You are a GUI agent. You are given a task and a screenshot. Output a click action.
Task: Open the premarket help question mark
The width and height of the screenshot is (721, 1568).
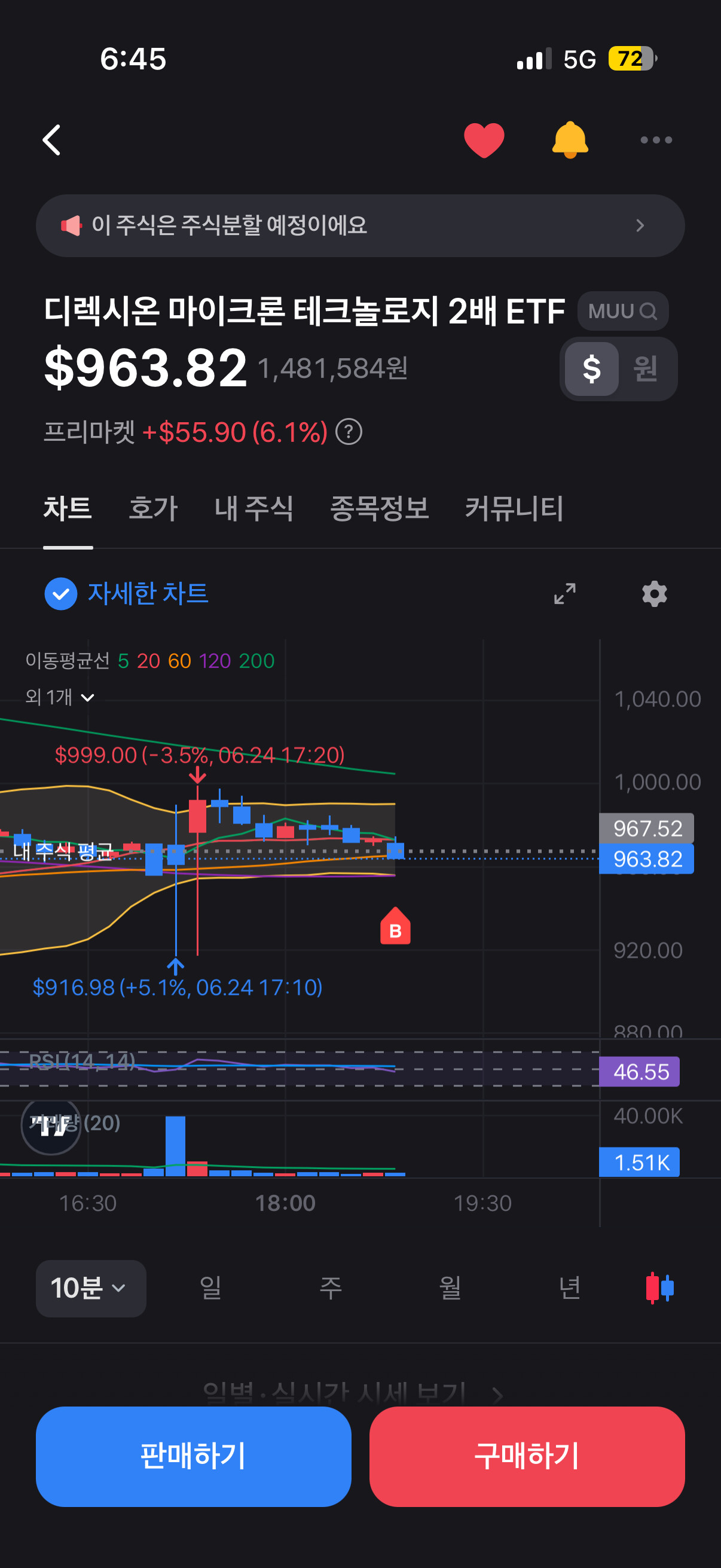click(349, 432)
